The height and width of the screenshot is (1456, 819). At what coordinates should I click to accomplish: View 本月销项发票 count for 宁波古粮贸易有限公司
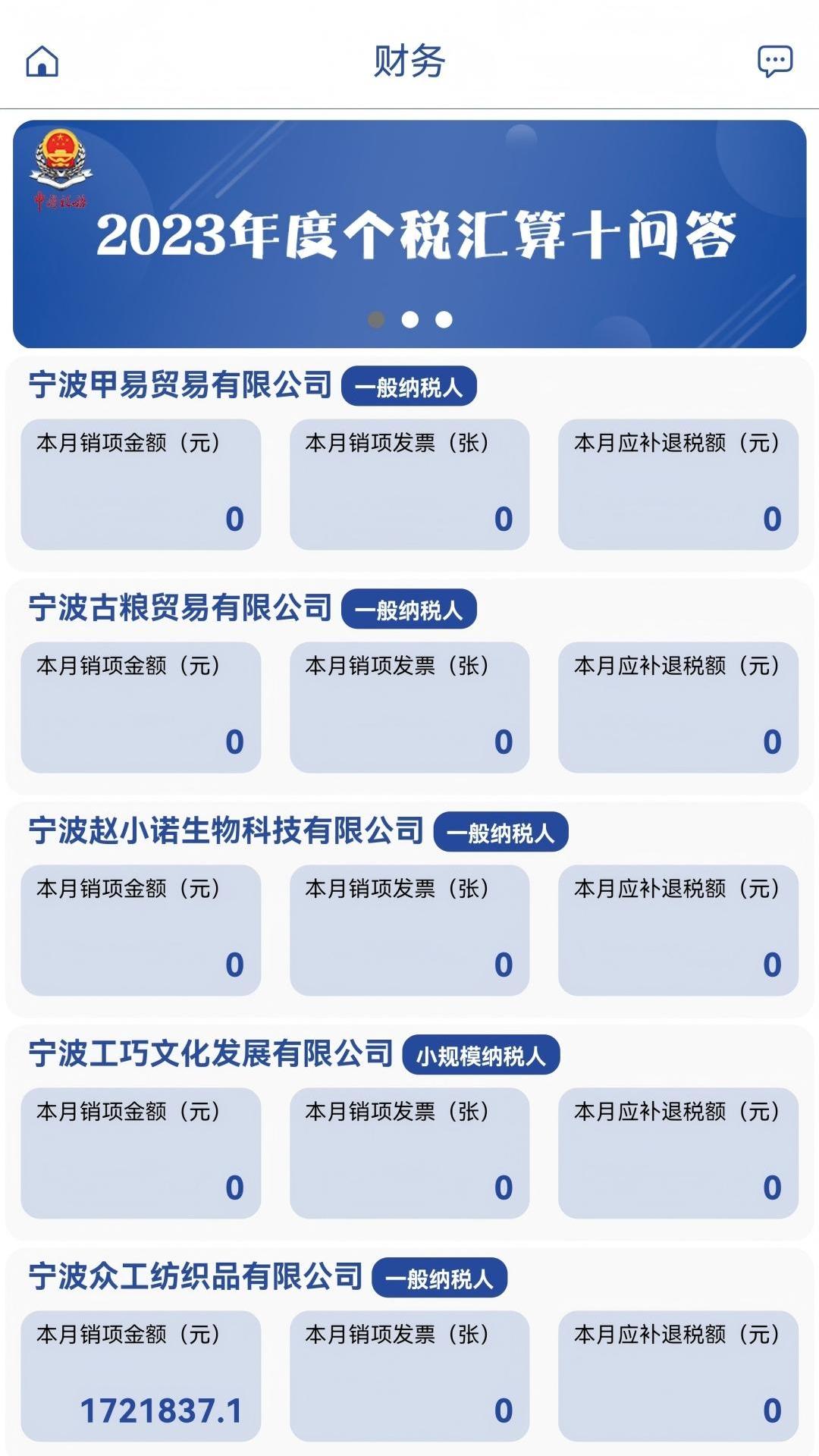pos(409,707)
